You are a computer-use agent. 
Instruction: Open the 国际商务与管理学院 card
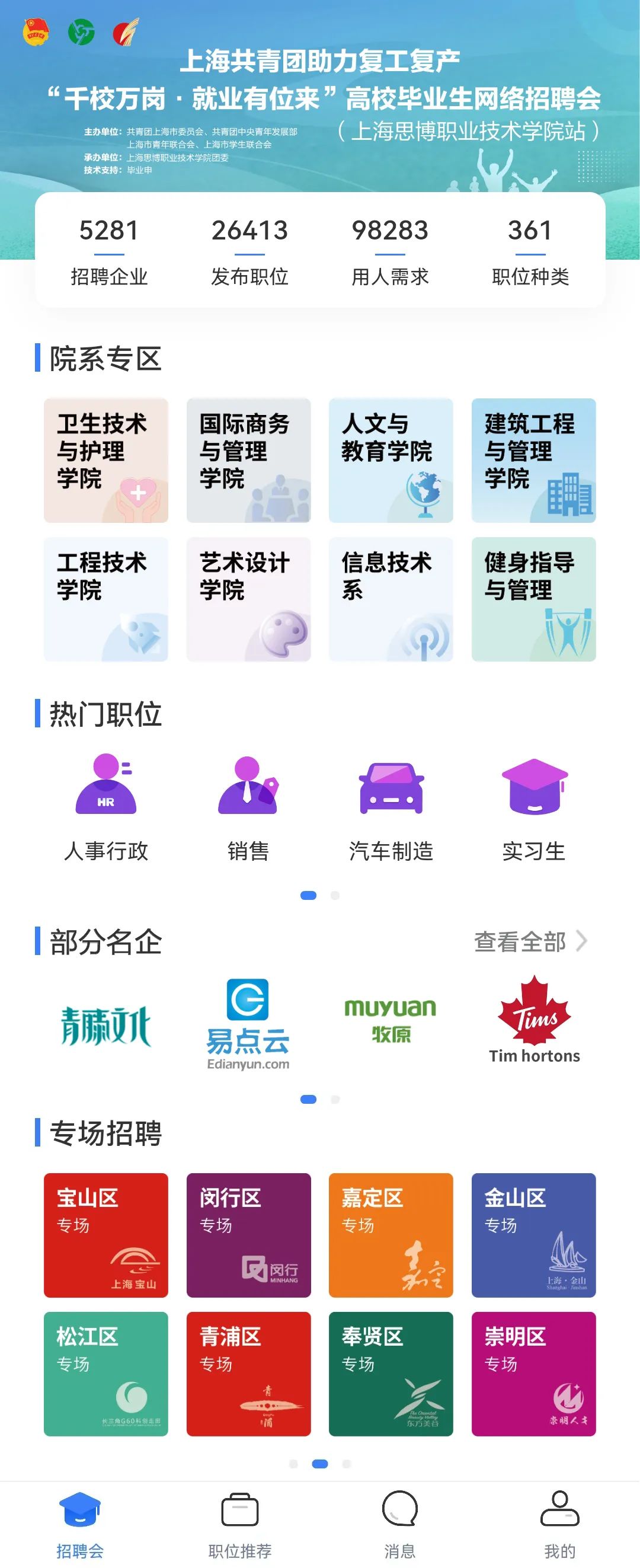click(248, 460)
